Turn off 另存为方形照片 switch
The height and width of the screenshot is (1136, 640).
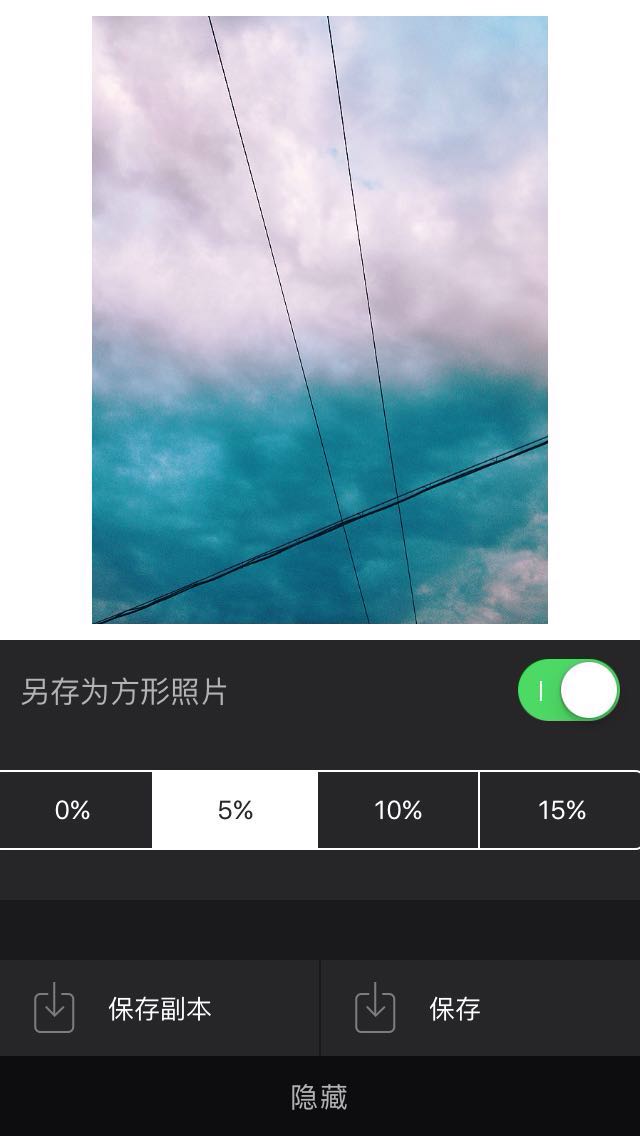click(x=568, y=690)
